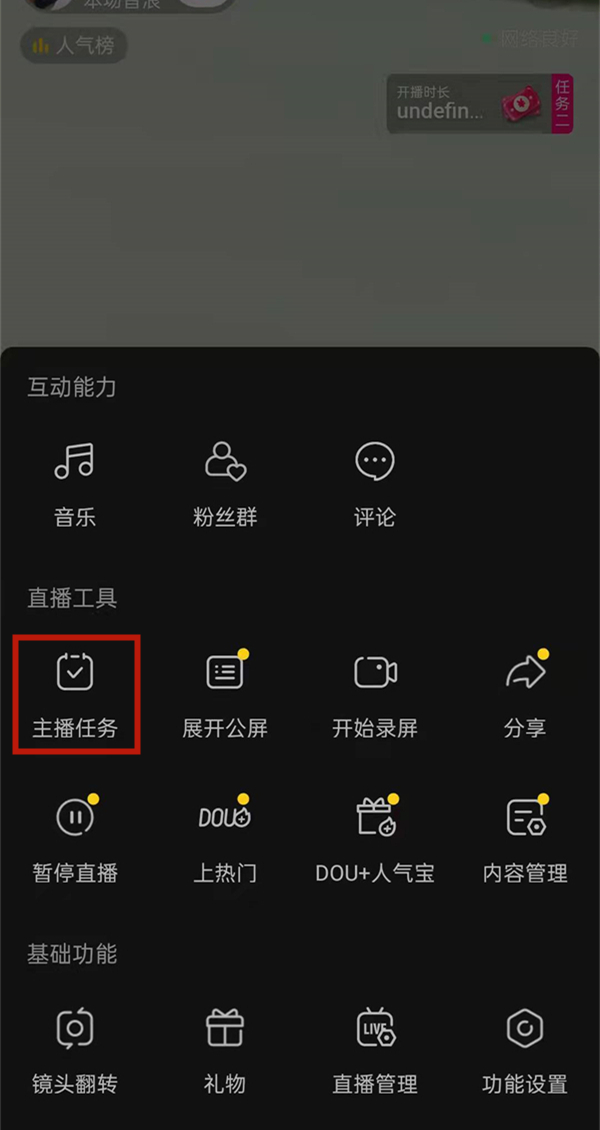
Task: Share the live stream via 分享
Action: pyautogui.click(x=525, y=694)
